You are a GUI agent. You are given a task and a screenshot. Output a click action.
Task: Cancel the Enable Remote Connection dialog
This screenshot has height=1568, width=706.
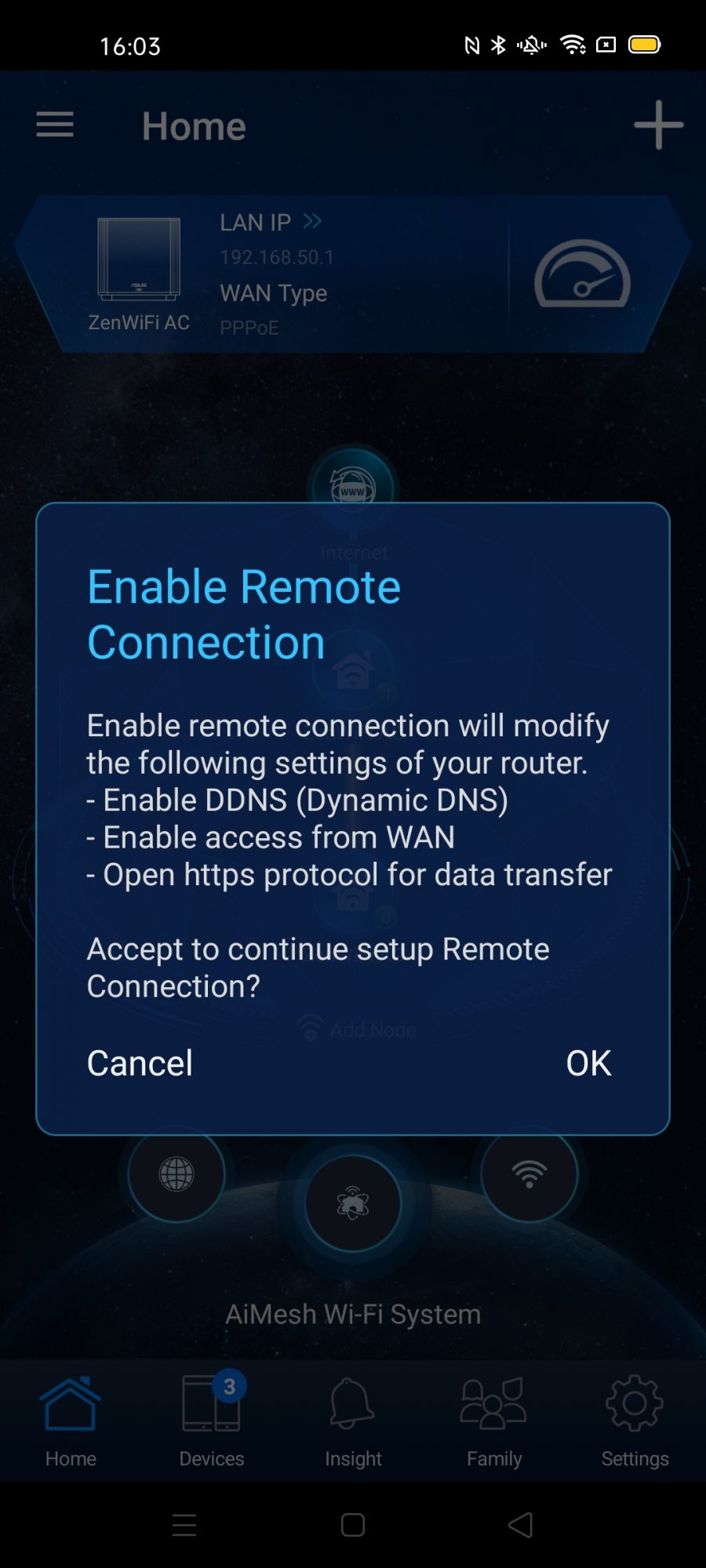pos(140,1063)
